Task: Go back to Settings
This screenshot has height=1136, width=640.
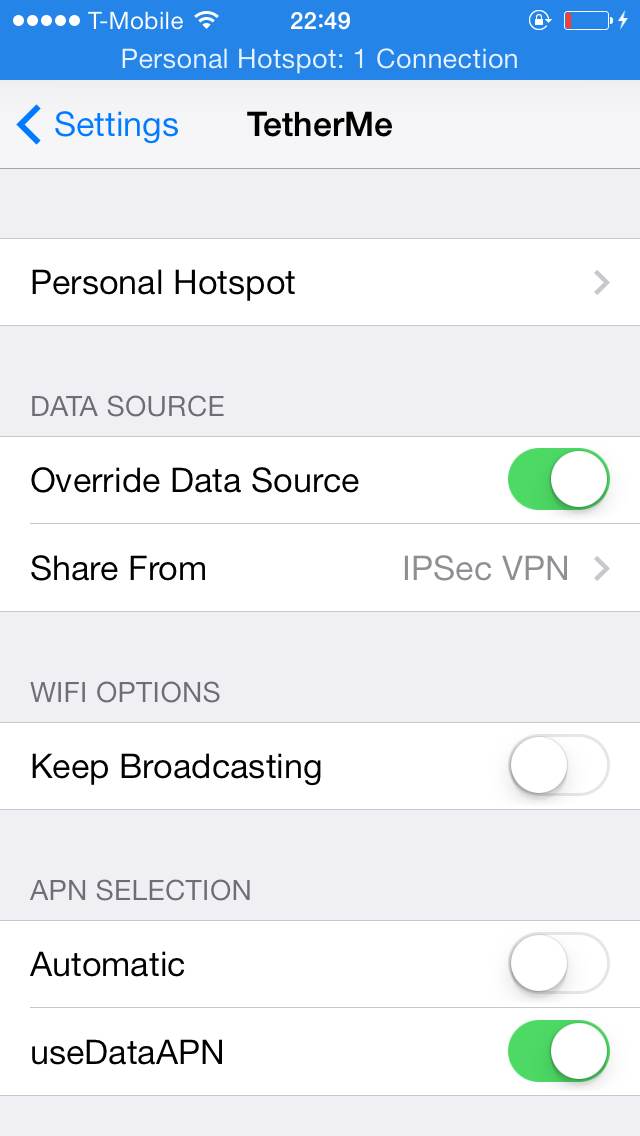Action: 97,125
